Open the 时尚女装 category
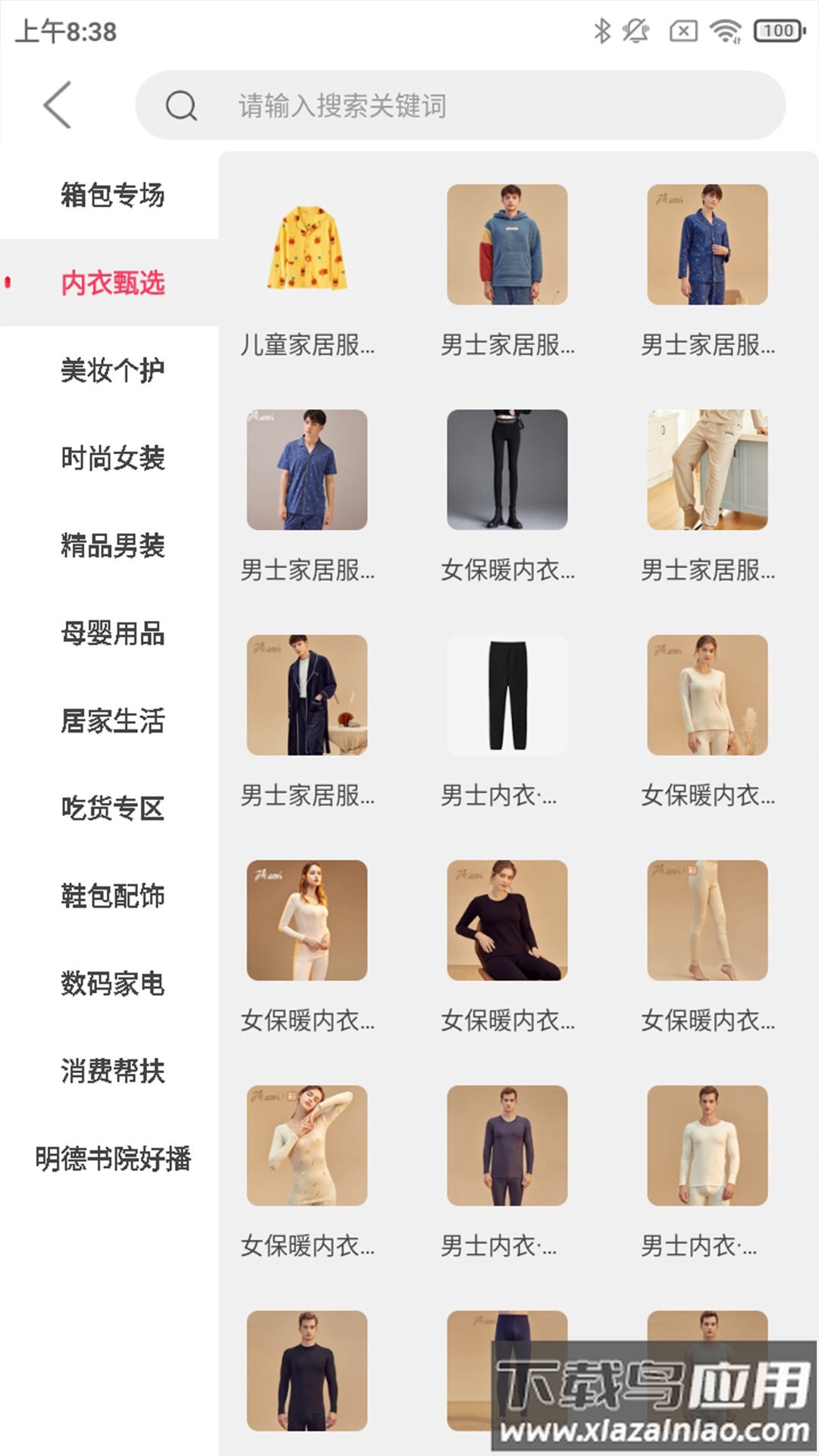Image resolution: width=819 pixels, height=1456 pixels. [x=114, y=457]
